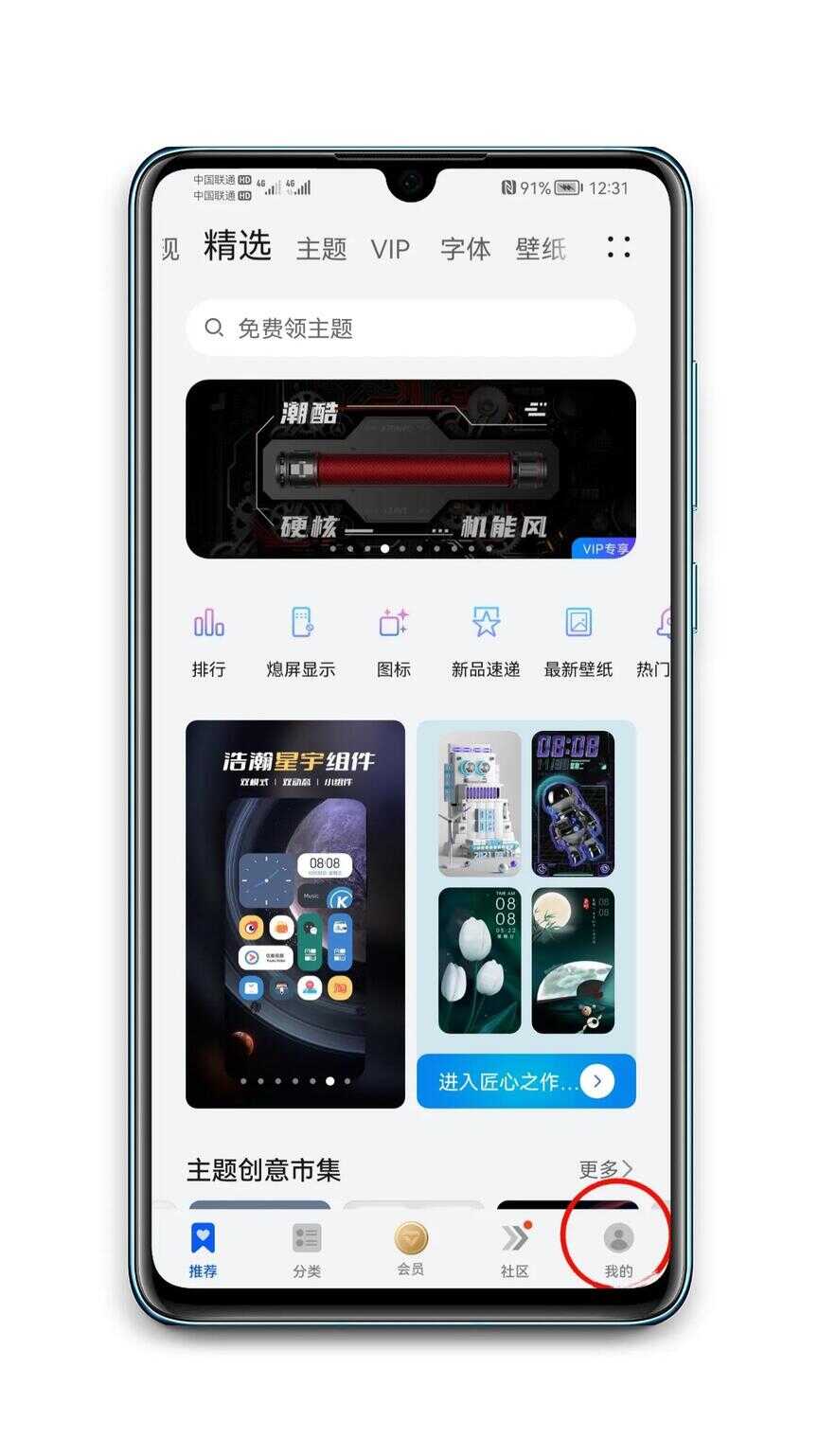Screen dimensions: 818x1456
Task: Open the 新品速递 shortcut
Action: tap(486, 641)
